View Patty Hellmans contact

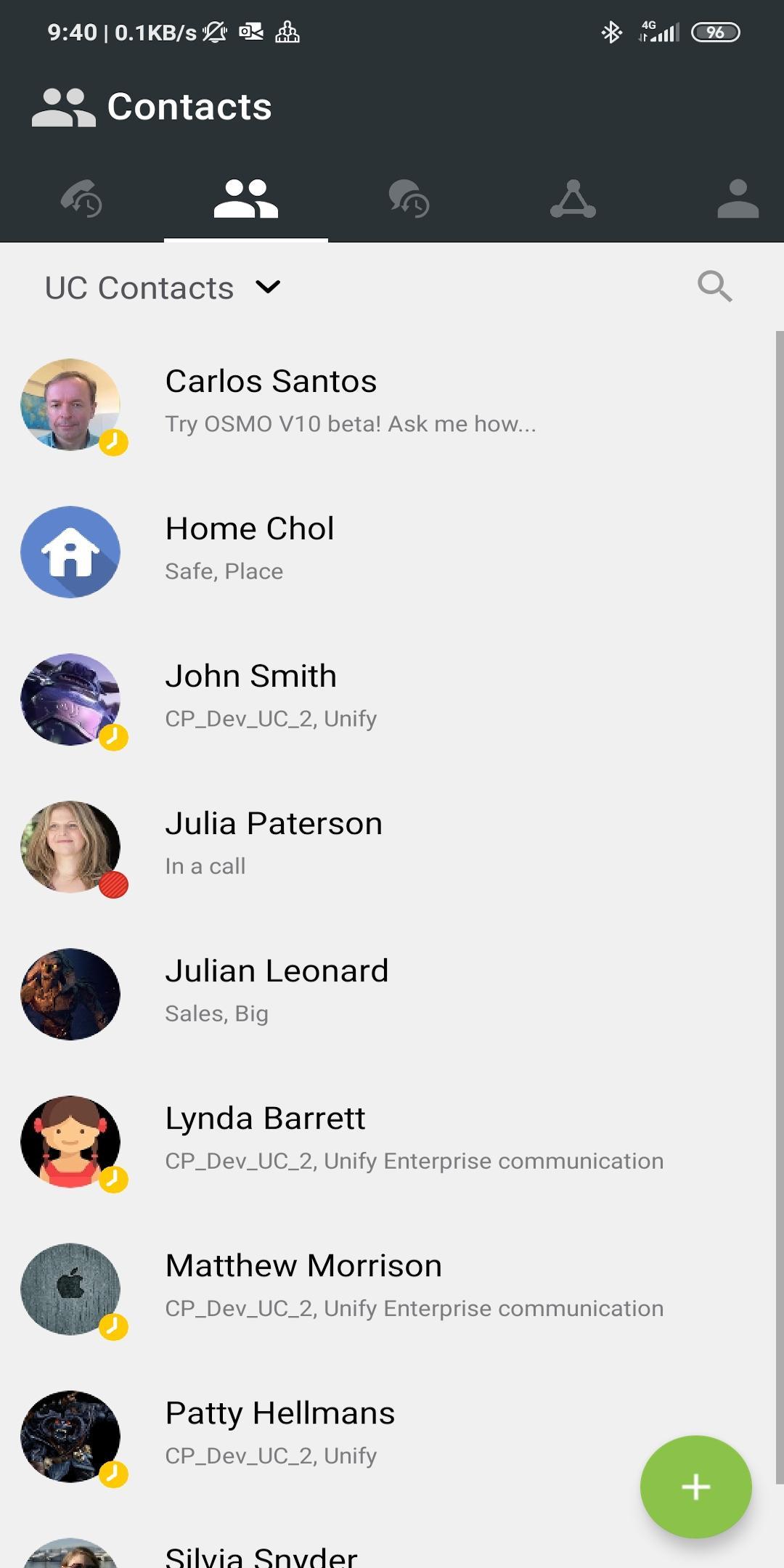point(279,1432)
